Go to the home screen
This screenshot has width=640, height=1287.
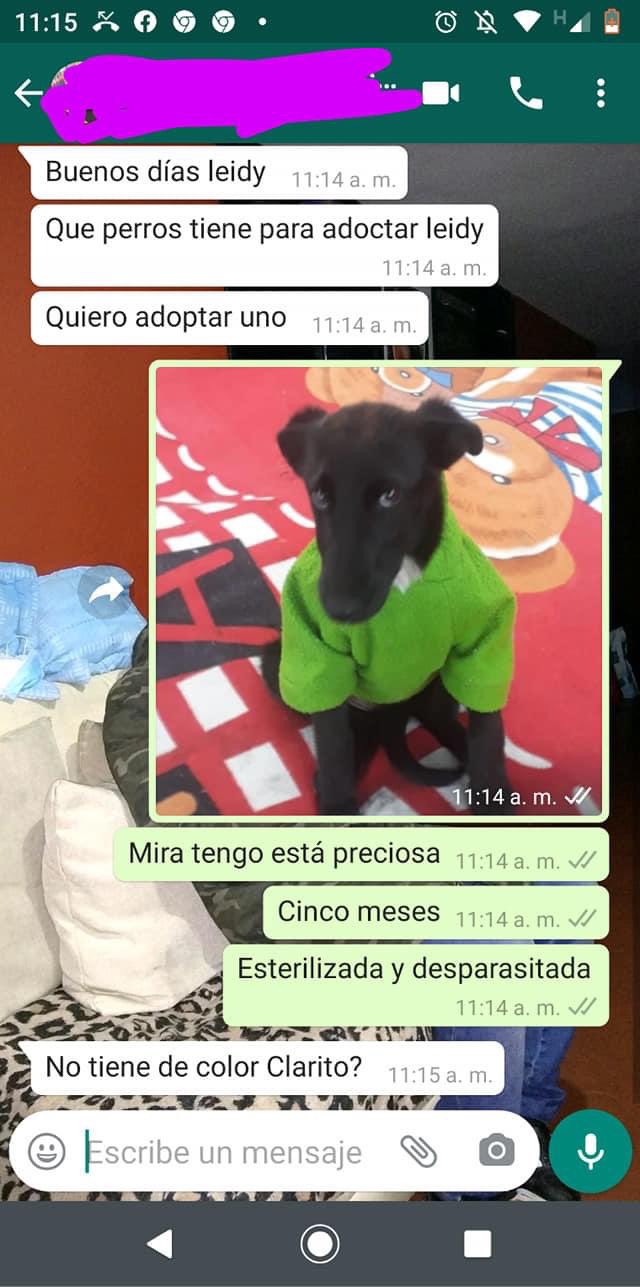pos(320,1244)
